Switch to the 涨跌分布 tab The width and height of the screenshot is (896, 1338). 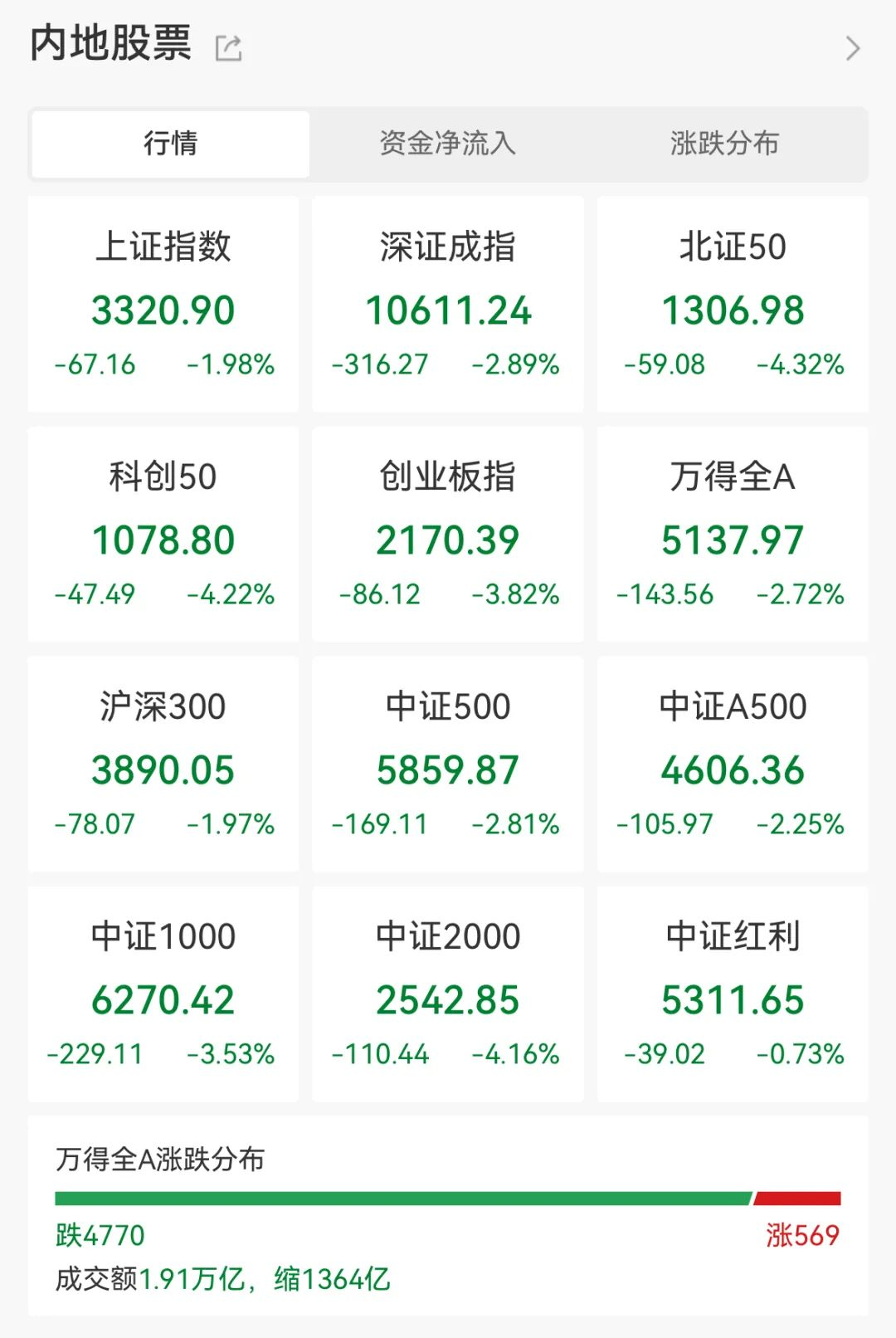(723, 144)
